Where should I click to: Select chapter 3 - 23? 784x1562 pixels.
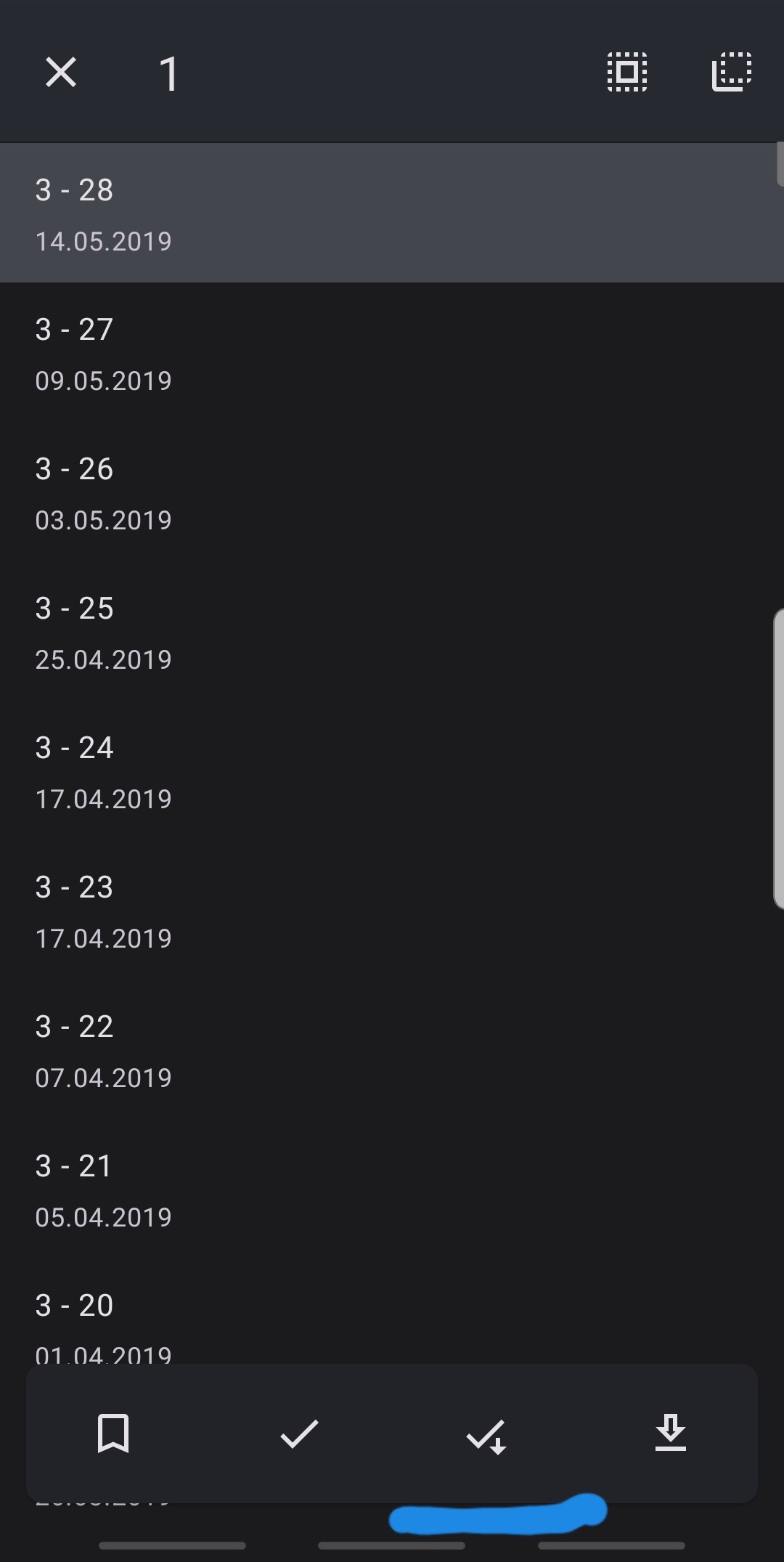392,911
